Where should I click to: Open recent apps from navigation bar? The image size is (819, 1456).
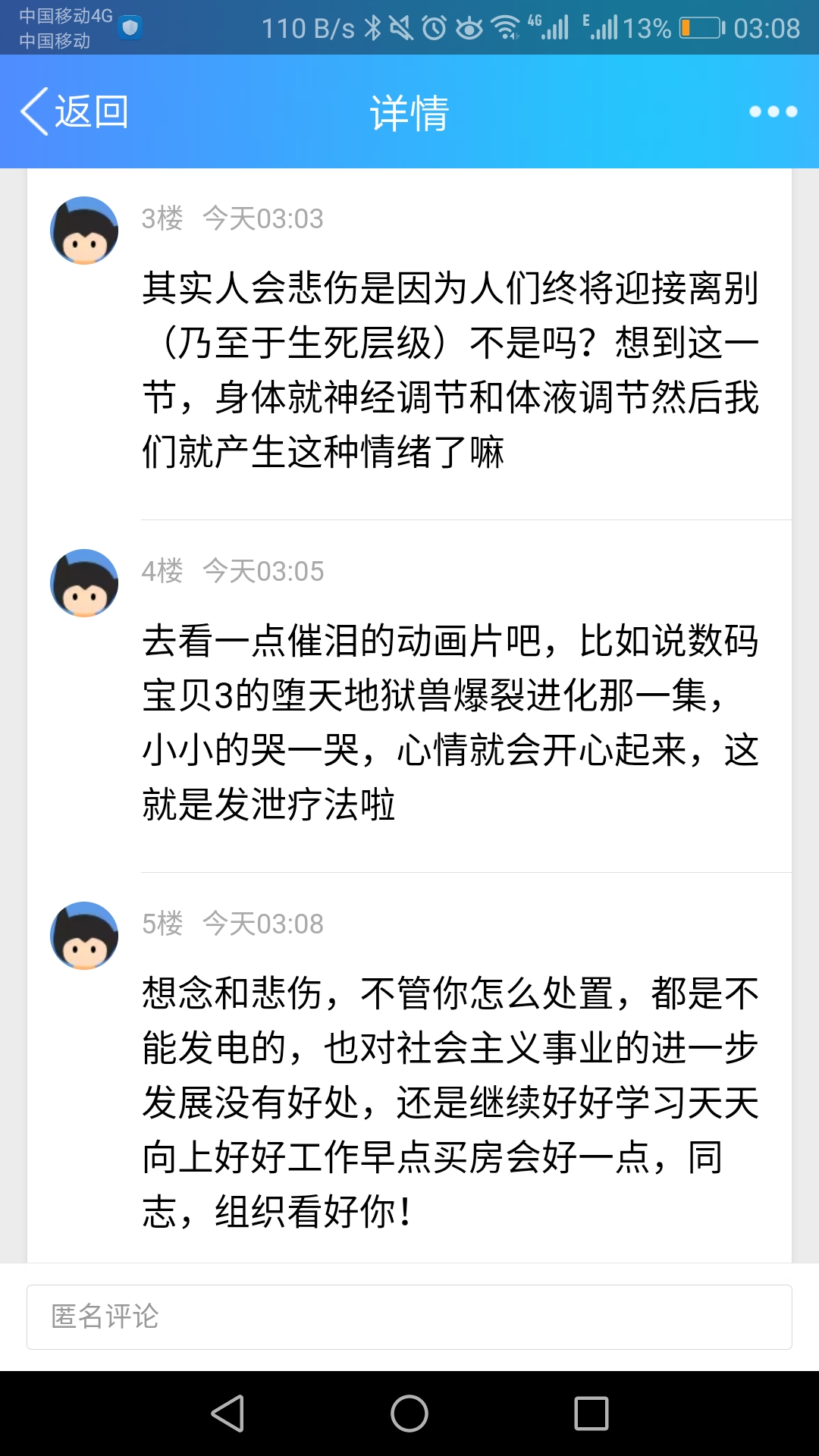click(x=591, y=1414)
